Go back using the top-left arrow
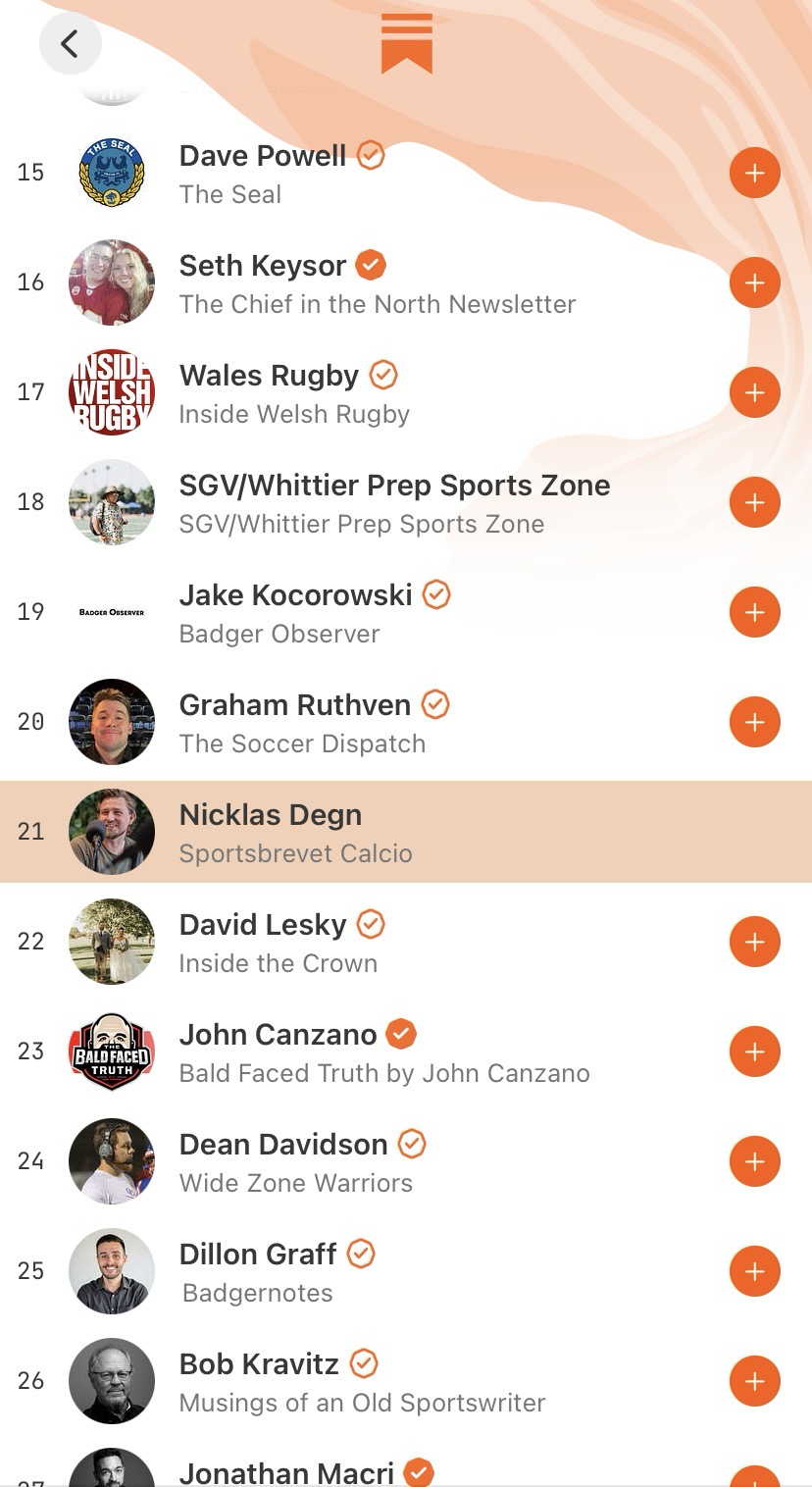The width and height of the screenshot is (812, 1487). pos(70,44)
